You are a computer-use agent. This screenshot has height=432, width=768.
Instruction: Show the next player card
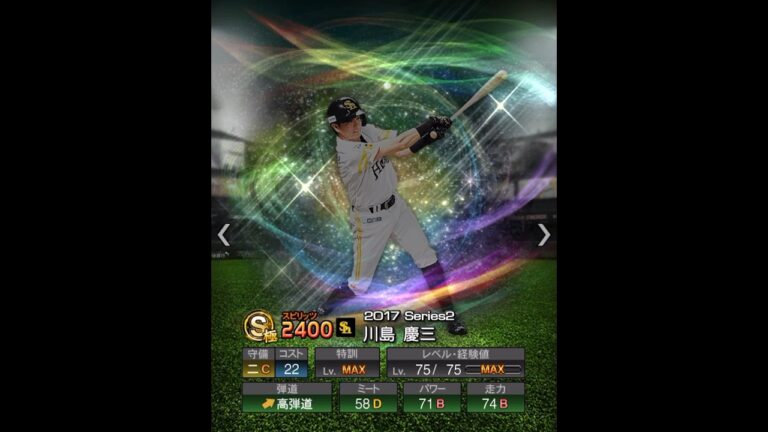543,235
